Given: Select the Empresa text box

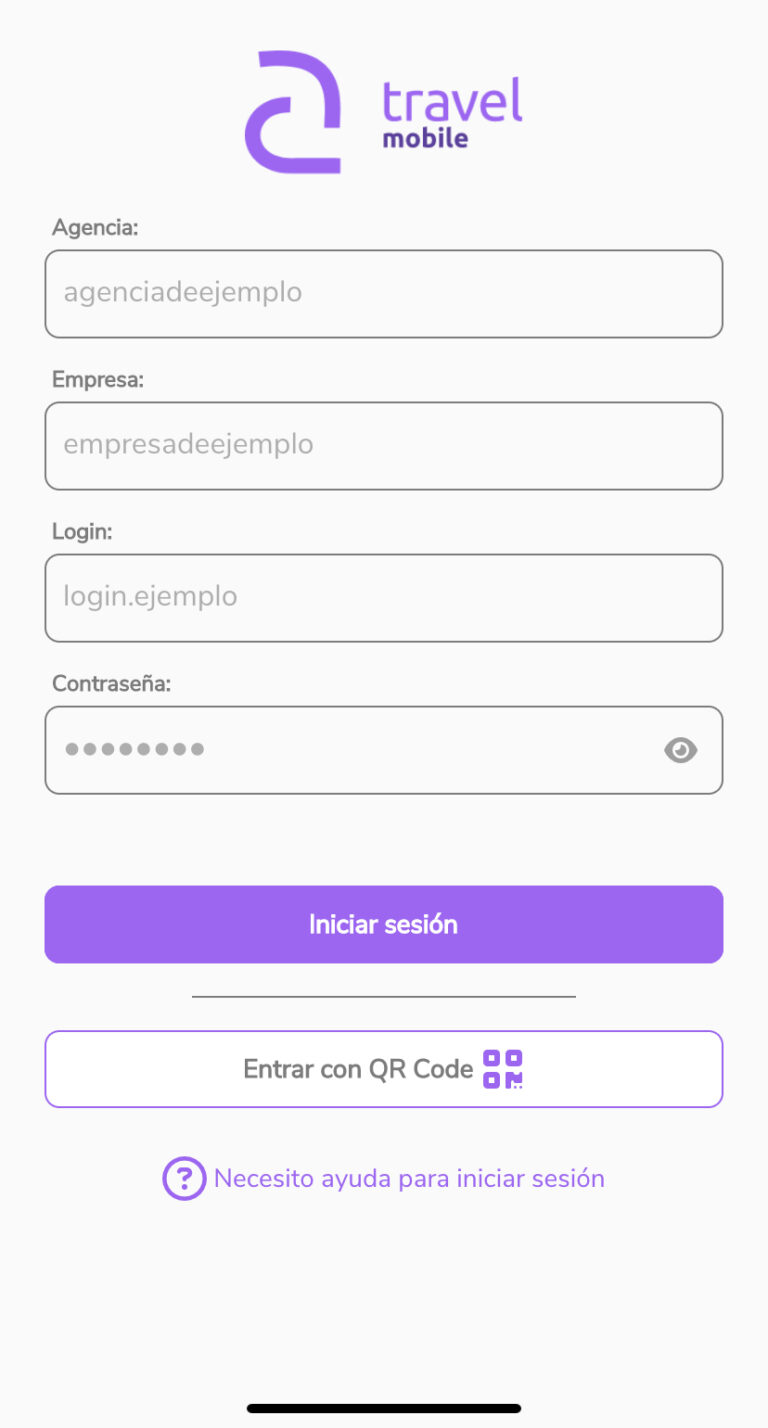Looking at the screenshot, I should pyautogui.click(x=383, y=445).
